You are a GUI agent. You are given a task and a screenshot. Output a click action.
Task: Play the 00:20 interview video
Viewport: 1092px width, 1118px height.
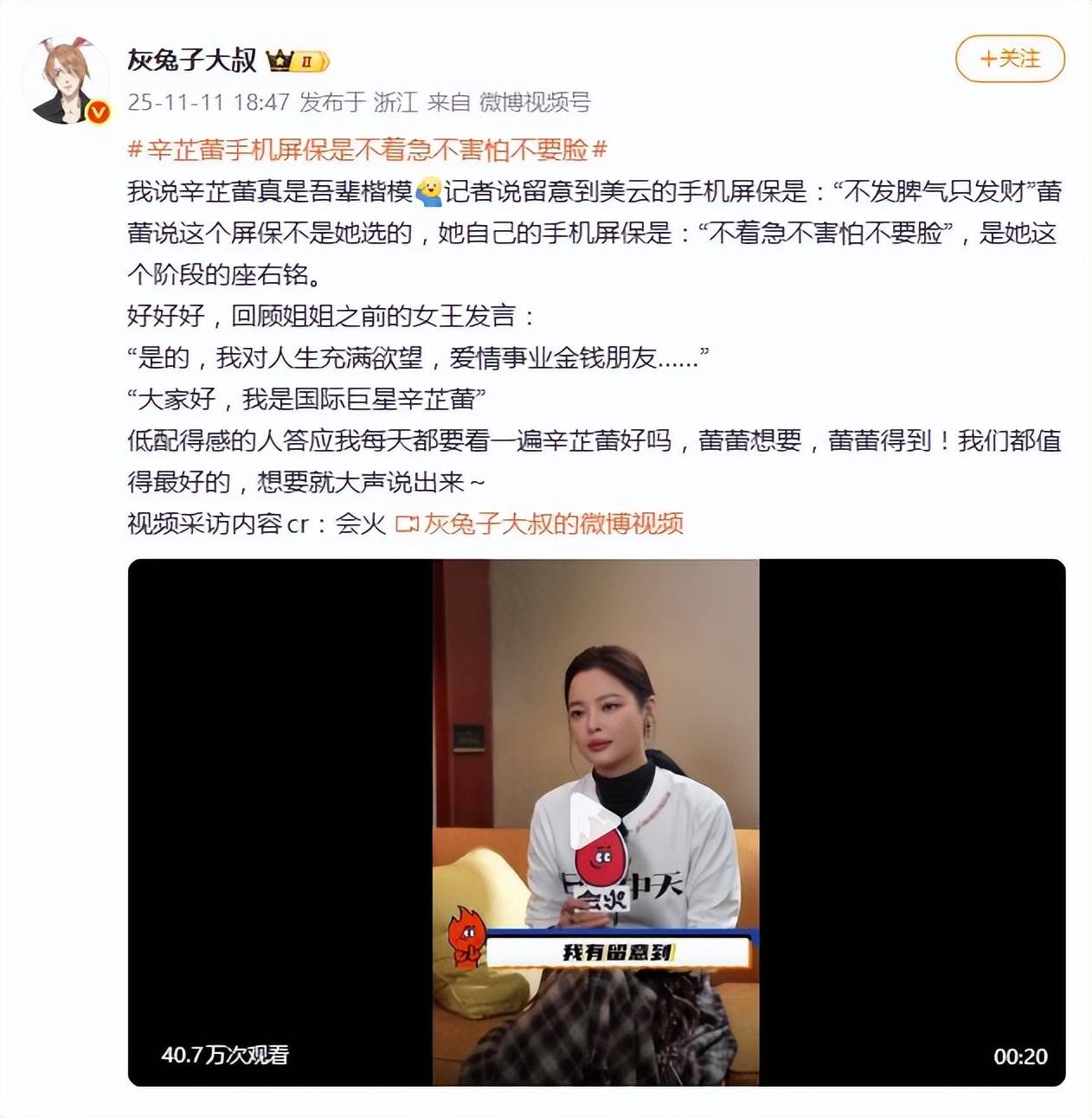[x=595, y=822]
